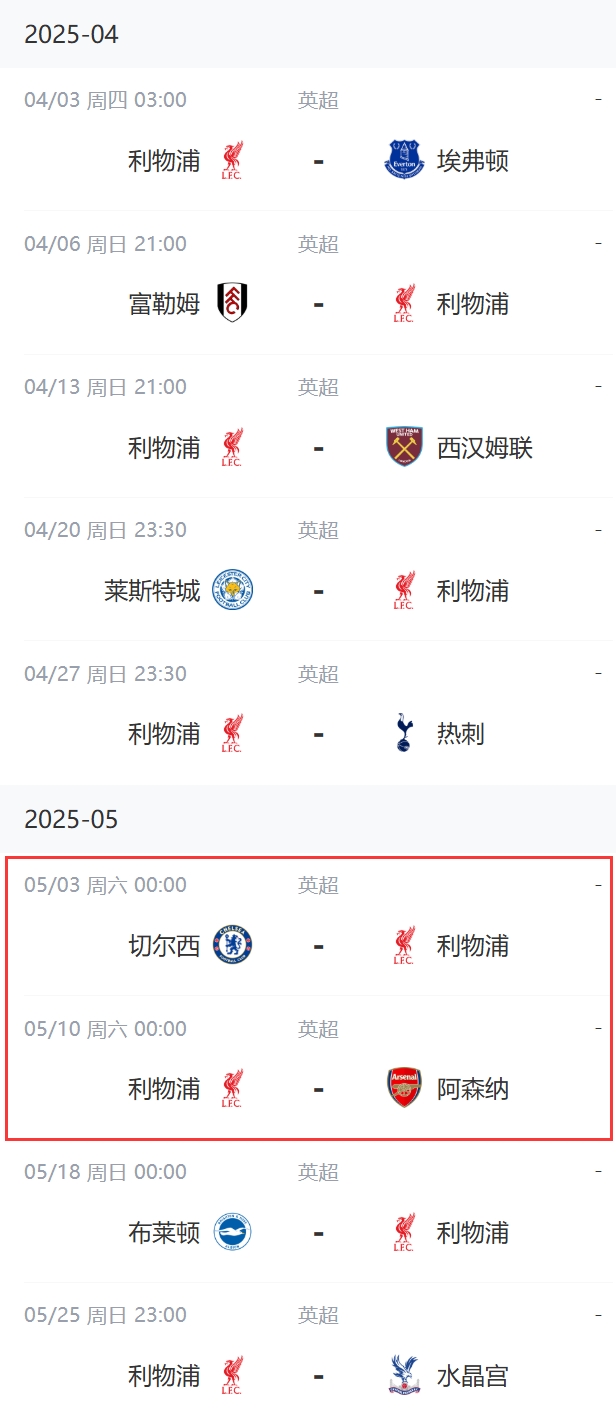Open the Liverpool vs Everton match on 04/03
The image size is (616, 1423).
(318, 160)
